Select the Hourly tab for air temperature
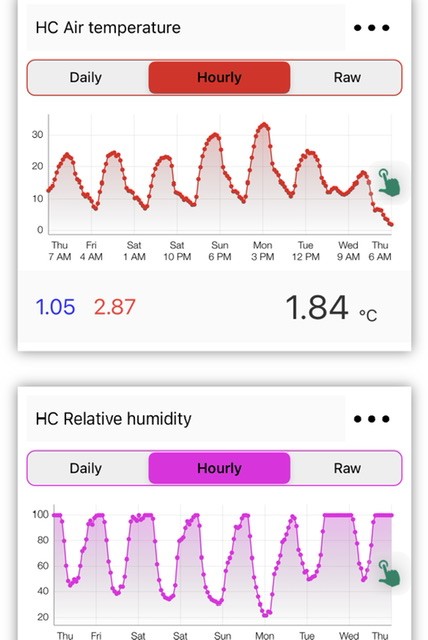Viewport: 428px width, 640px height. pos(220,78)
